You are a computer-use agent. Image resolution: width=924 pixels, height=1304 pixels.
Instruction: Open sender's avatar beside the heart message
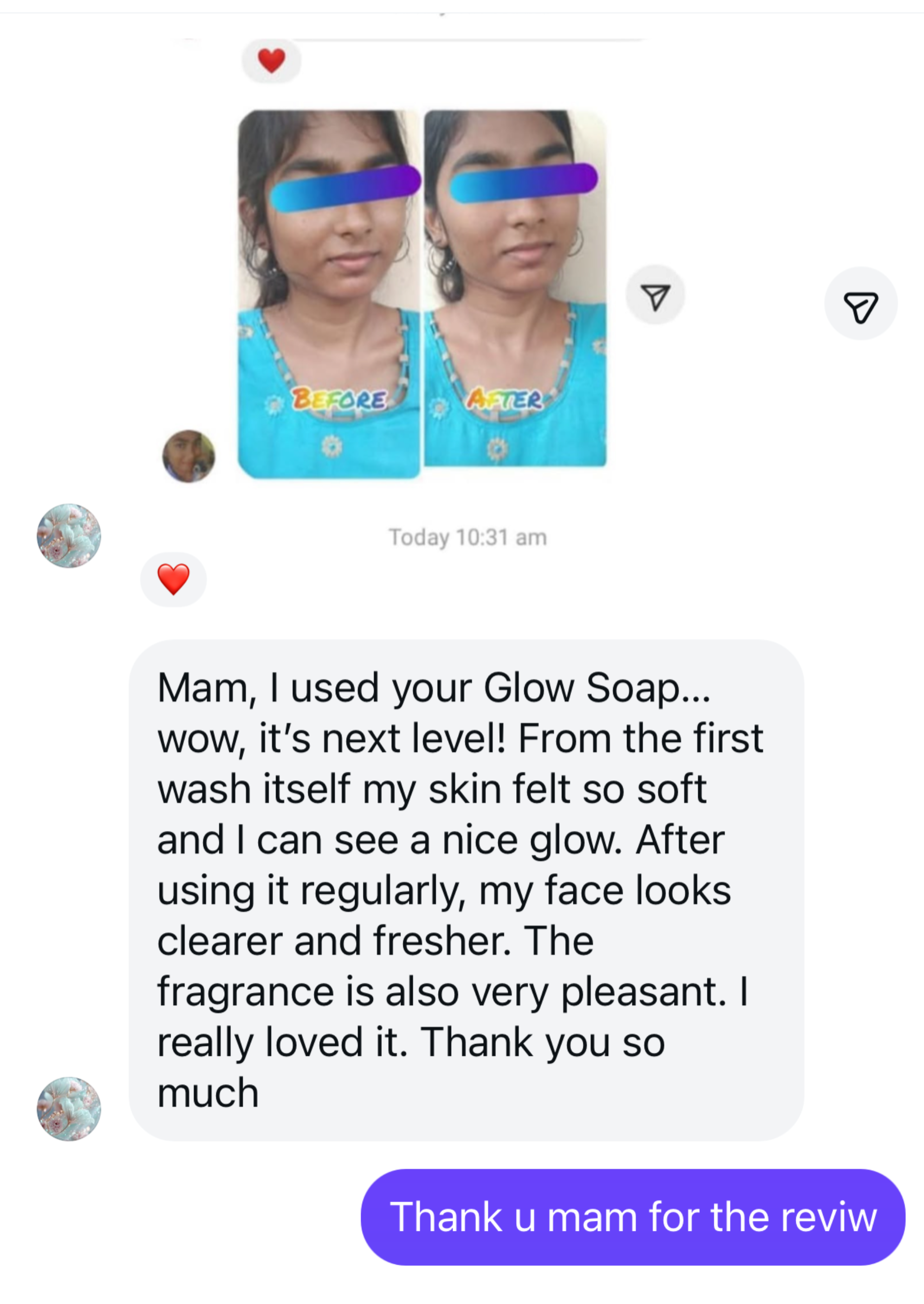tap(69, 535)
